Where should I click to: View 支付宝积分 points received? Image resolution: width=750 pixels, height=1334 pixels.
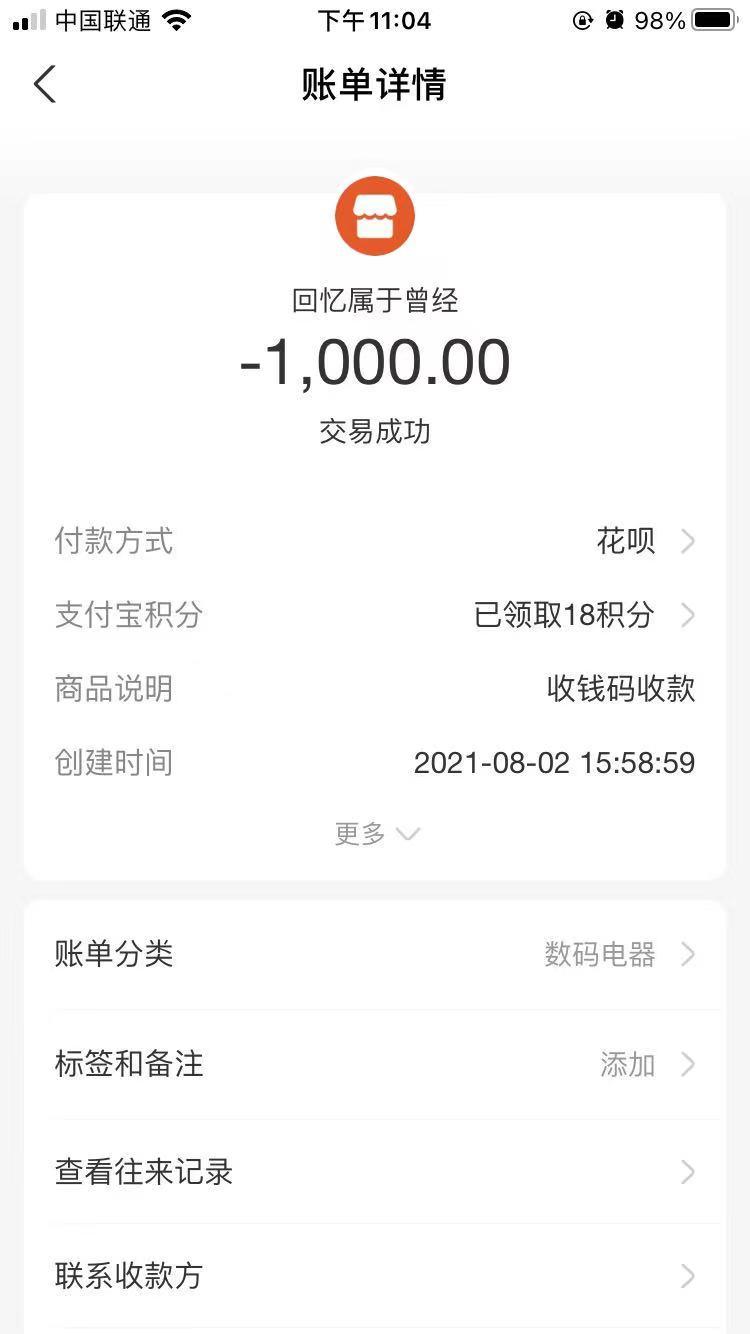(x=582, y=615)
